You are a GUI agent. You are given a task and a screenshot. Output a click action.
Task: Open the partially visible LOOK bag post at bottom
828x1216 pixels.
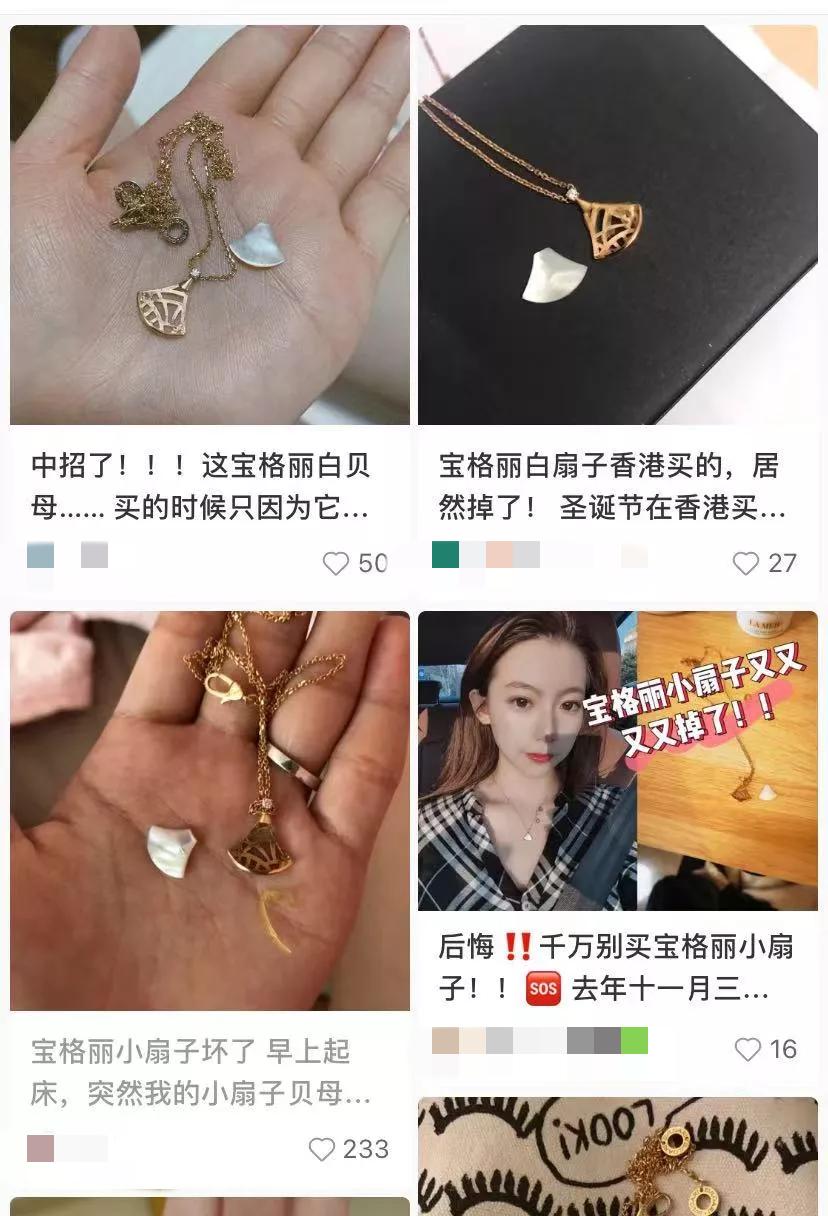point(617,1155)
